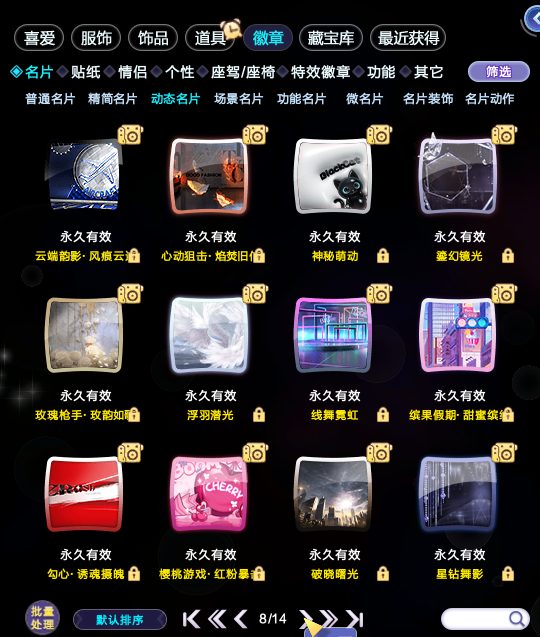Jump to the first page
The width and height of the screenshot is (540, 637).
click(x=191, y=619)
